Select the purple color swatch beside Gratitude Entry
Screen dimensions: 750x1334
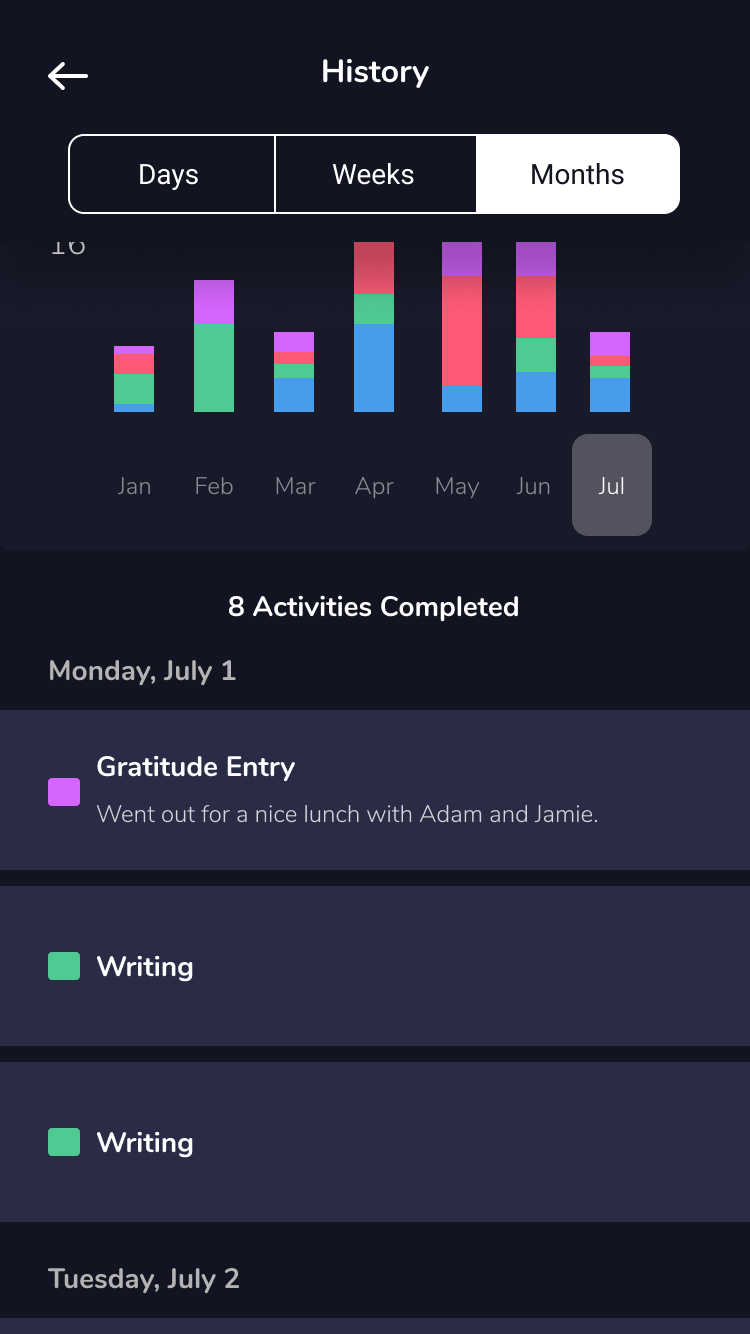[x=63, y=791]
